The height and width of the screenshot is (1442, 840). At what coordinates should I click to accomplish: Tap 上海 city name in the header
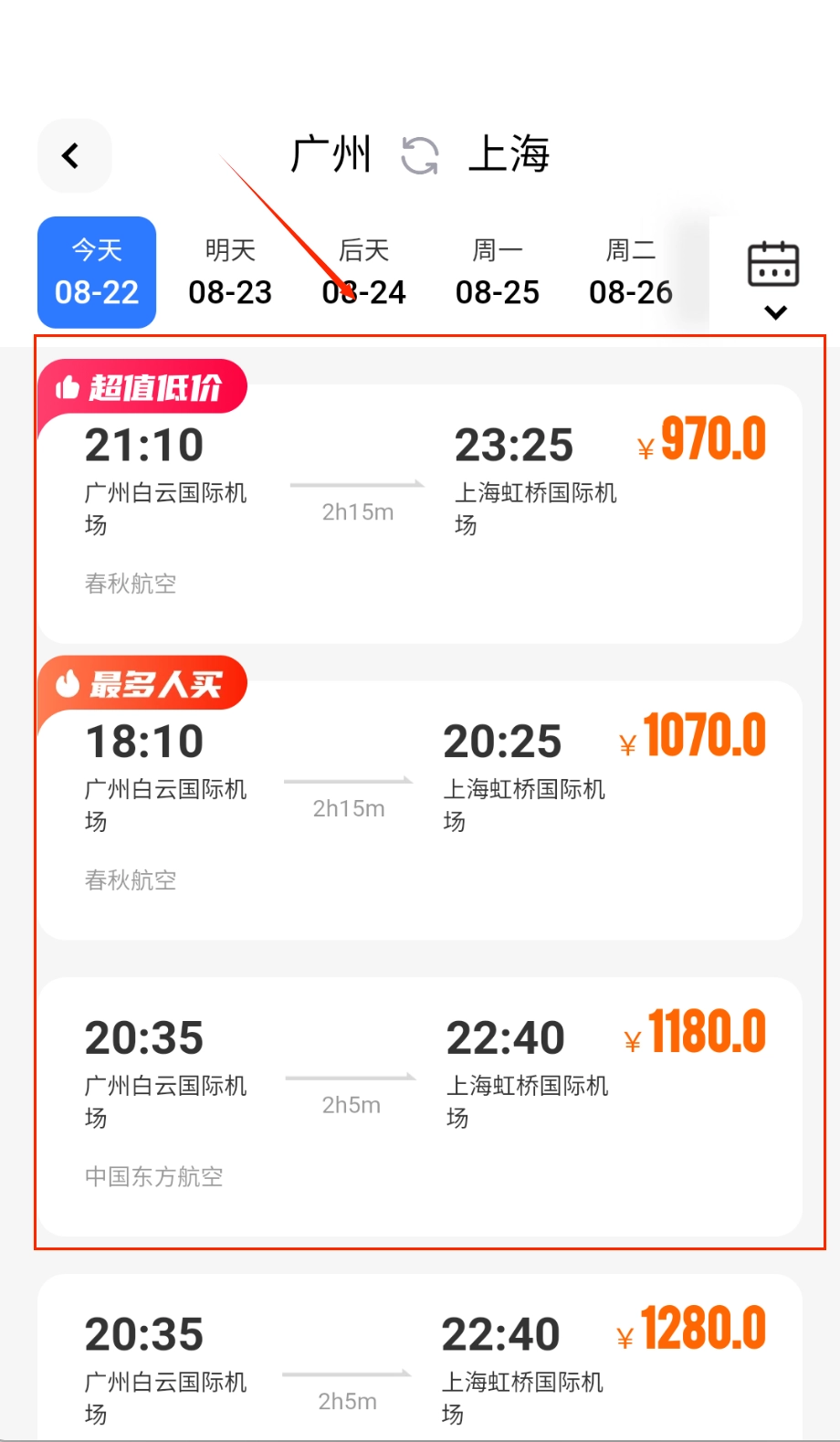pyautogui.click(x=509, y=154)
